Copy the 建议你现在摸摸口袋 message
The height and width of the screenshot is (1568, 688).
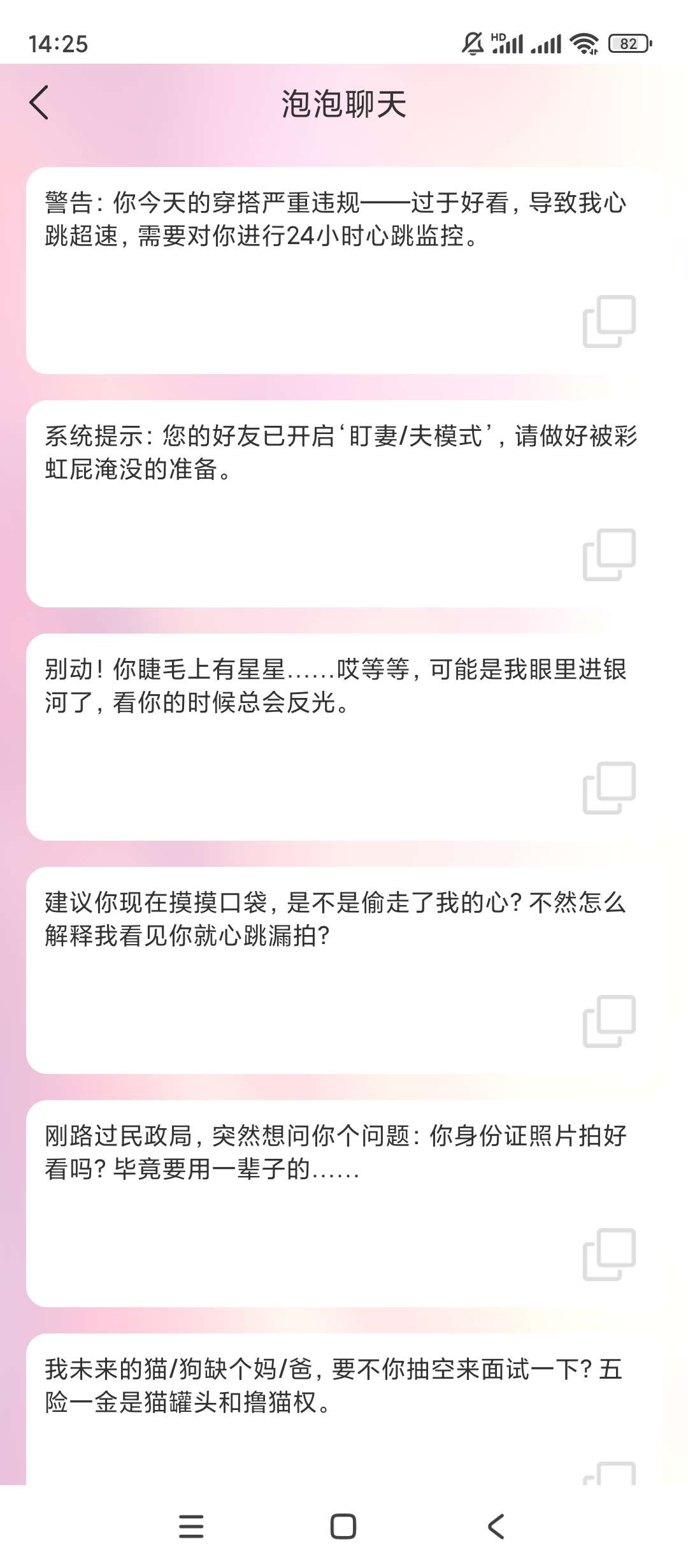[x=609, y=1021]
